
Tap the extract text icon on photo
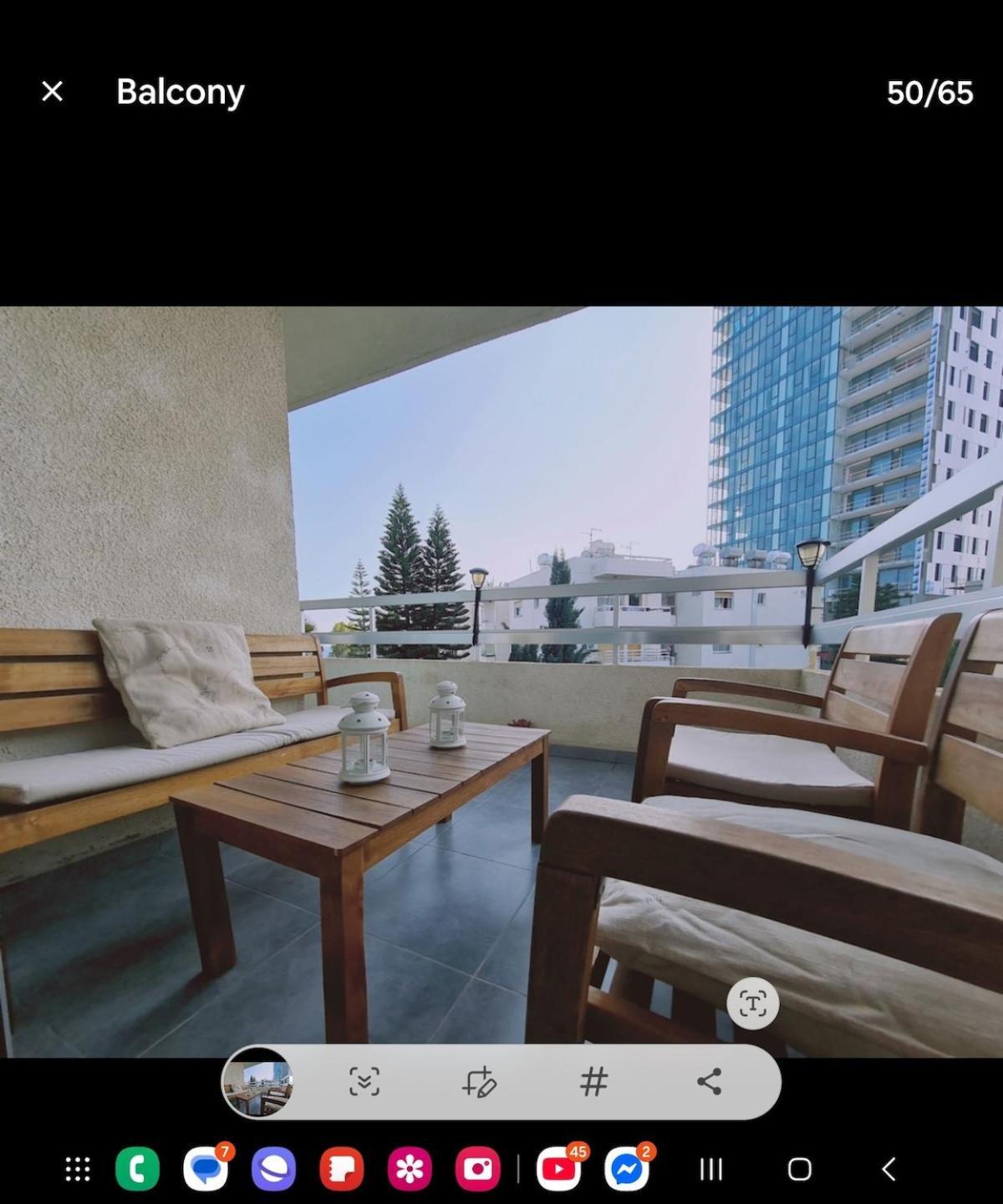752,1003
